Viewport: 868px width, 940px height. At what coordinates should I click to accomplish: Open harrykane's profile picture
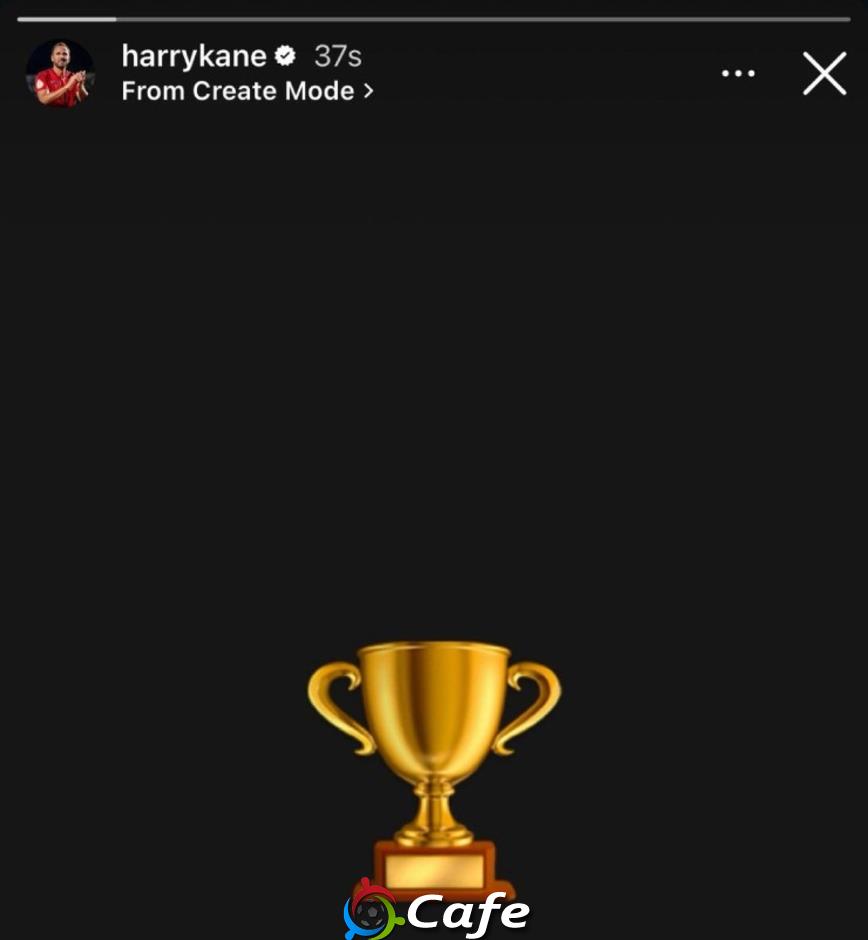point(60,73)
